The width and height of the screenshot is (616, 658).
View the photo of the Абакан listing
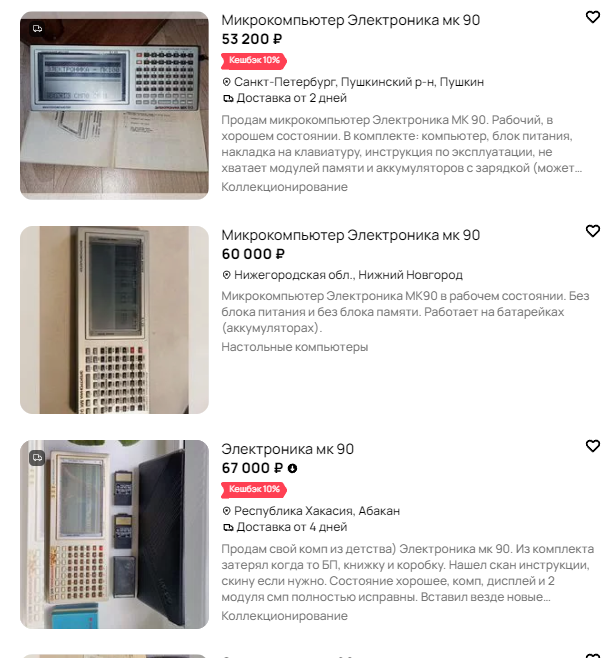[x=114, y=534]
